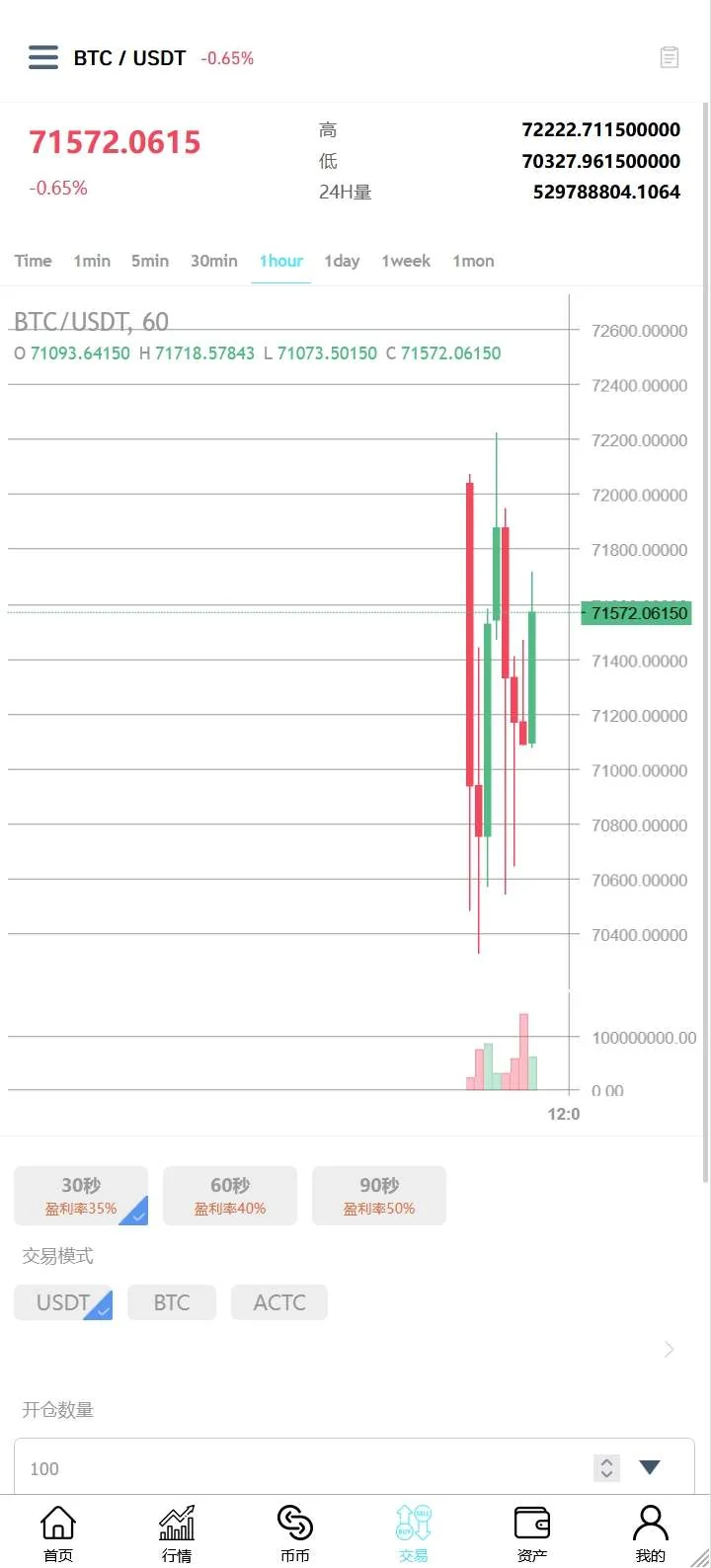Adjust amount with the stepper arrows
This screenshot has height=1568, width=711.
(x=606, y=1468)
